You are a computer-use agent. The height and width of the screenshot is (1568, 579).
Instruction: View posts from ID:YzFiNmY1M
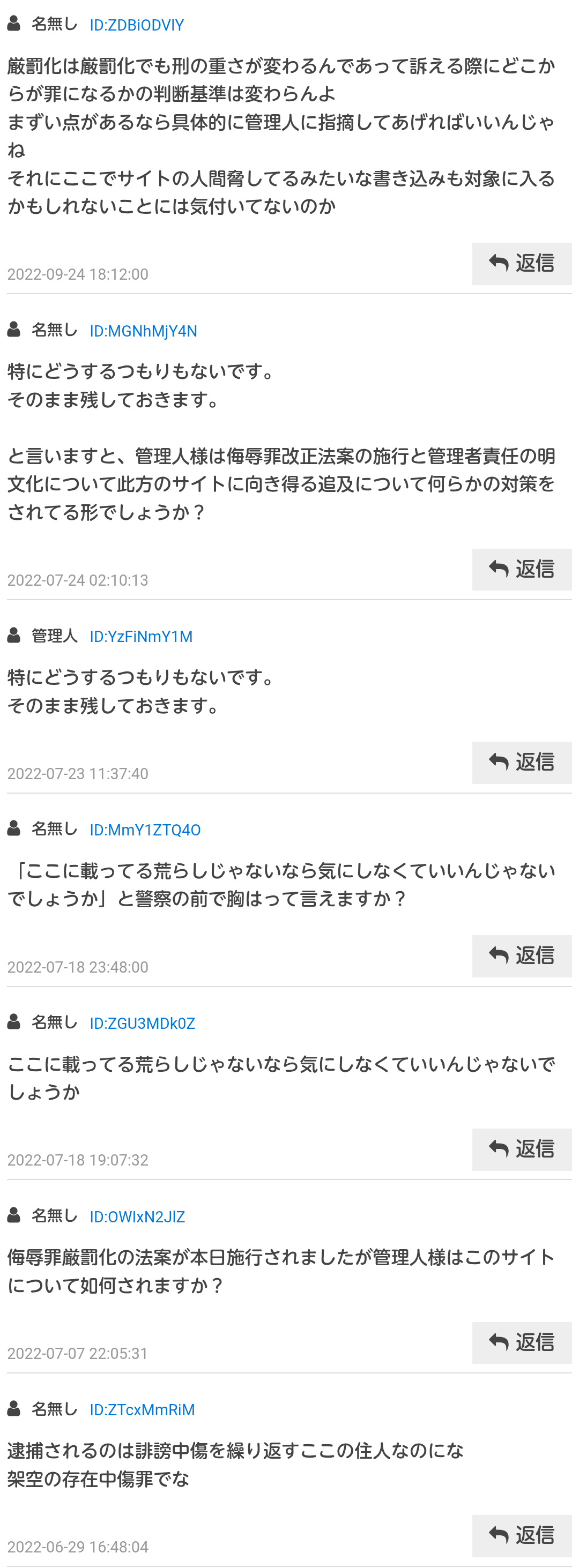140,637
